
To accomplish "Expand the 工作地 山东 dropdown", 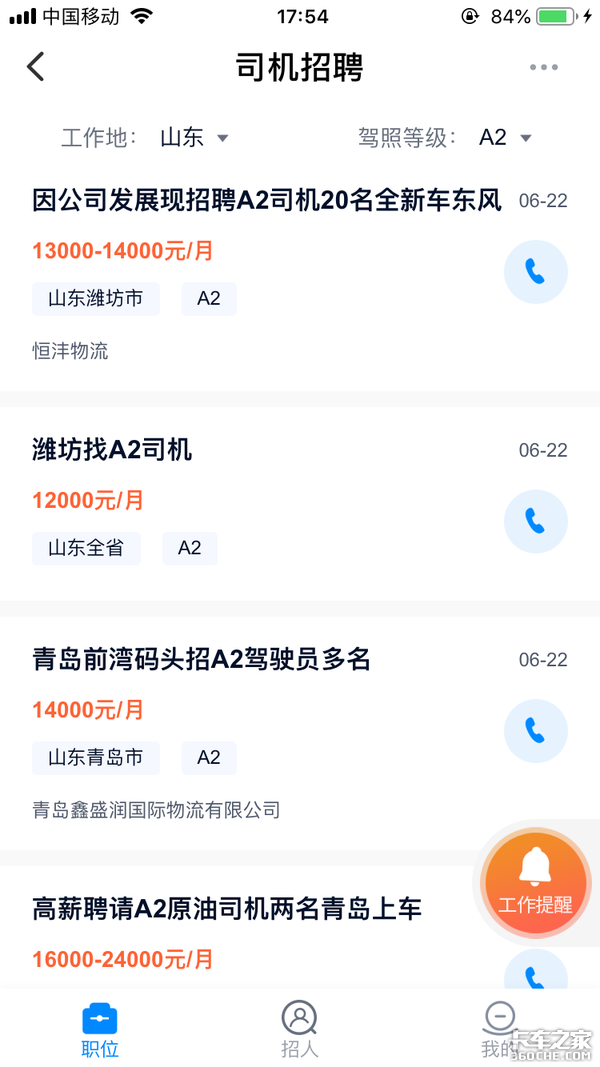I will coord(194,137).
